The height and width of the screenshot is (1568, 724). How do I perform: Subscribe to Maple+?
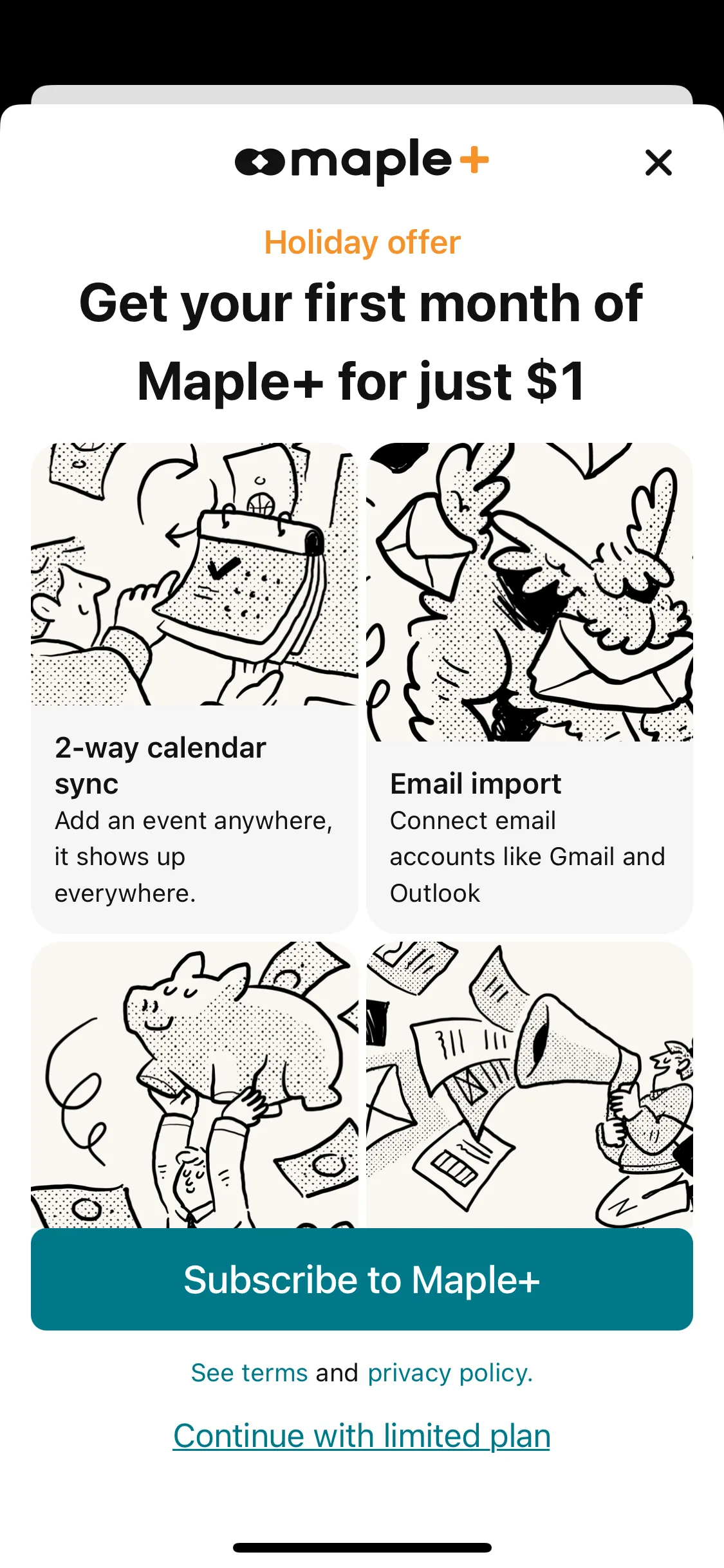362,1279
